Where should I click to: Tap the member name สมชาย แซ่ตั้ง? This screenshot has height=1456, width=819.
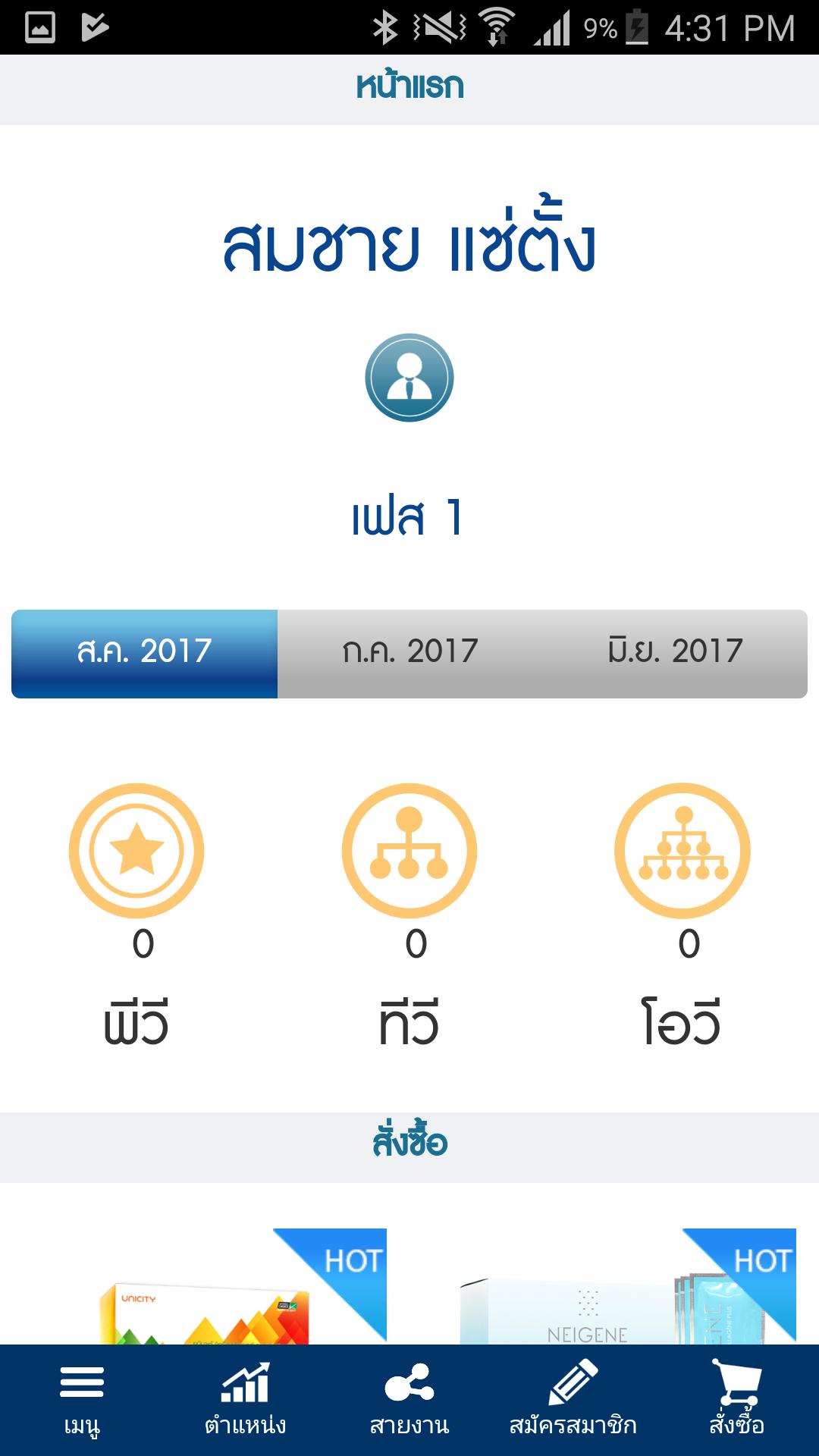point(409,243)
